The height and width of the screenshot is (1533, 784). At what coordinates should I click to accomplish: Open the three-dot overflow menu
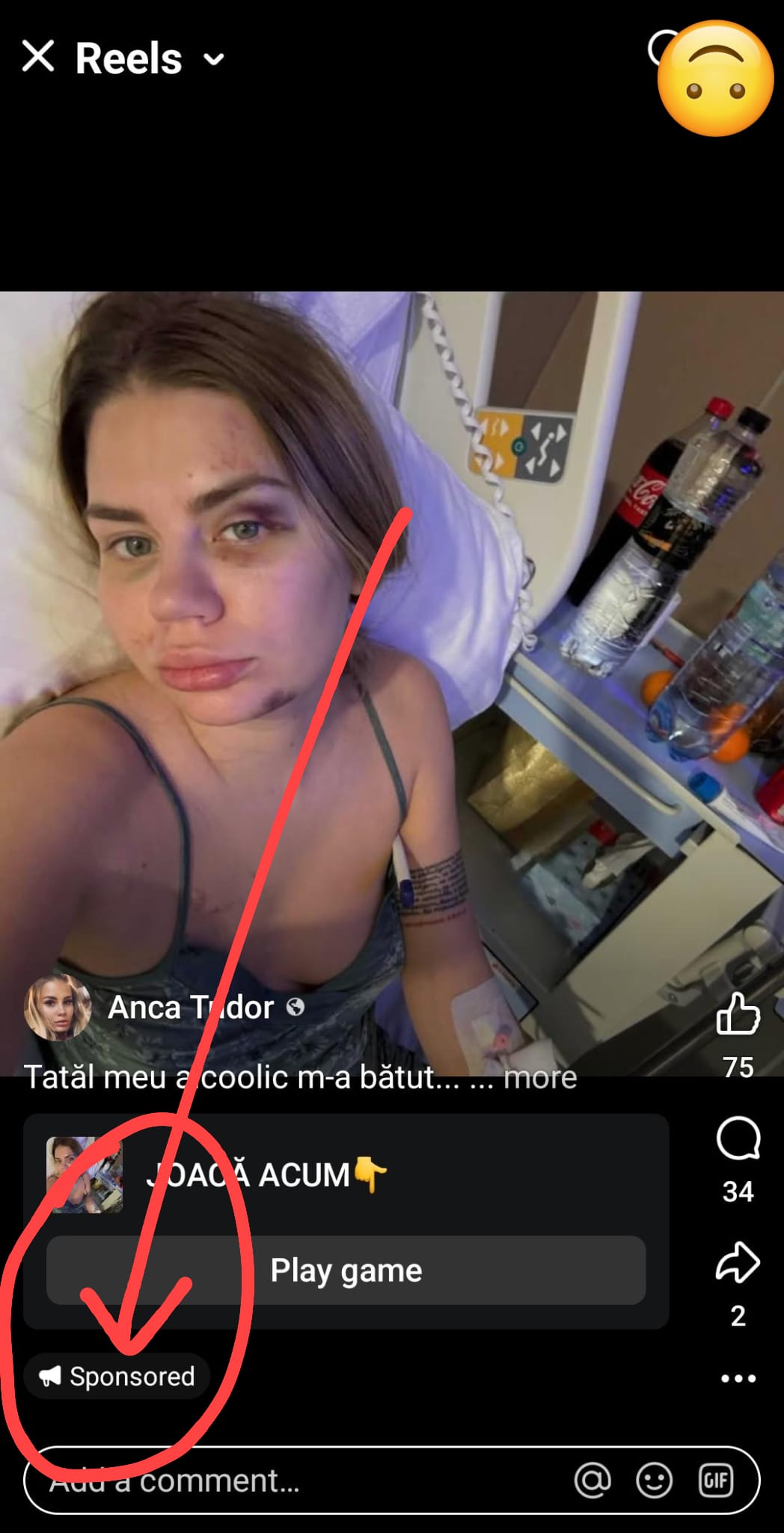coord(738,1378)
